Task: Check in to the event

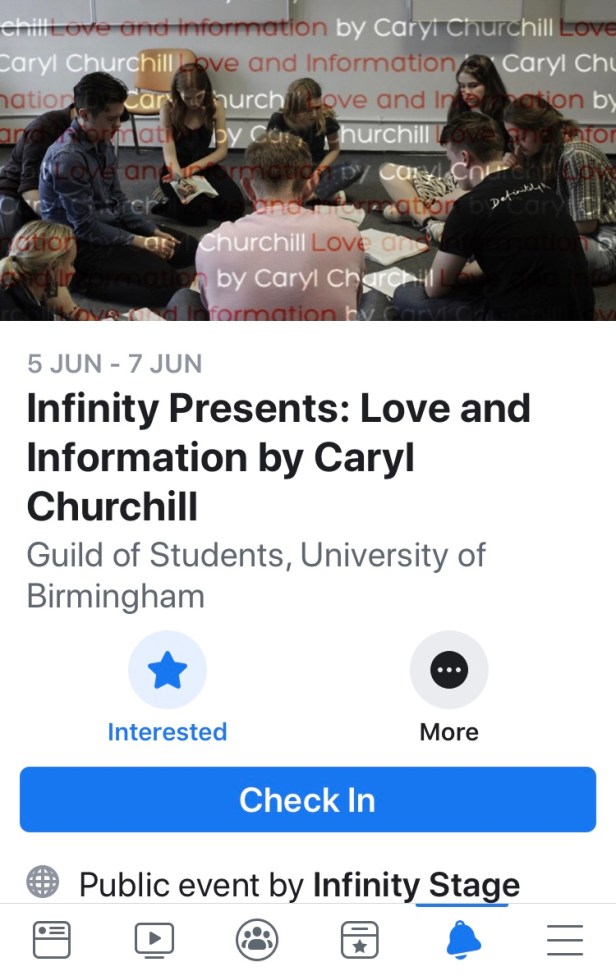Action: click(308, 800)
